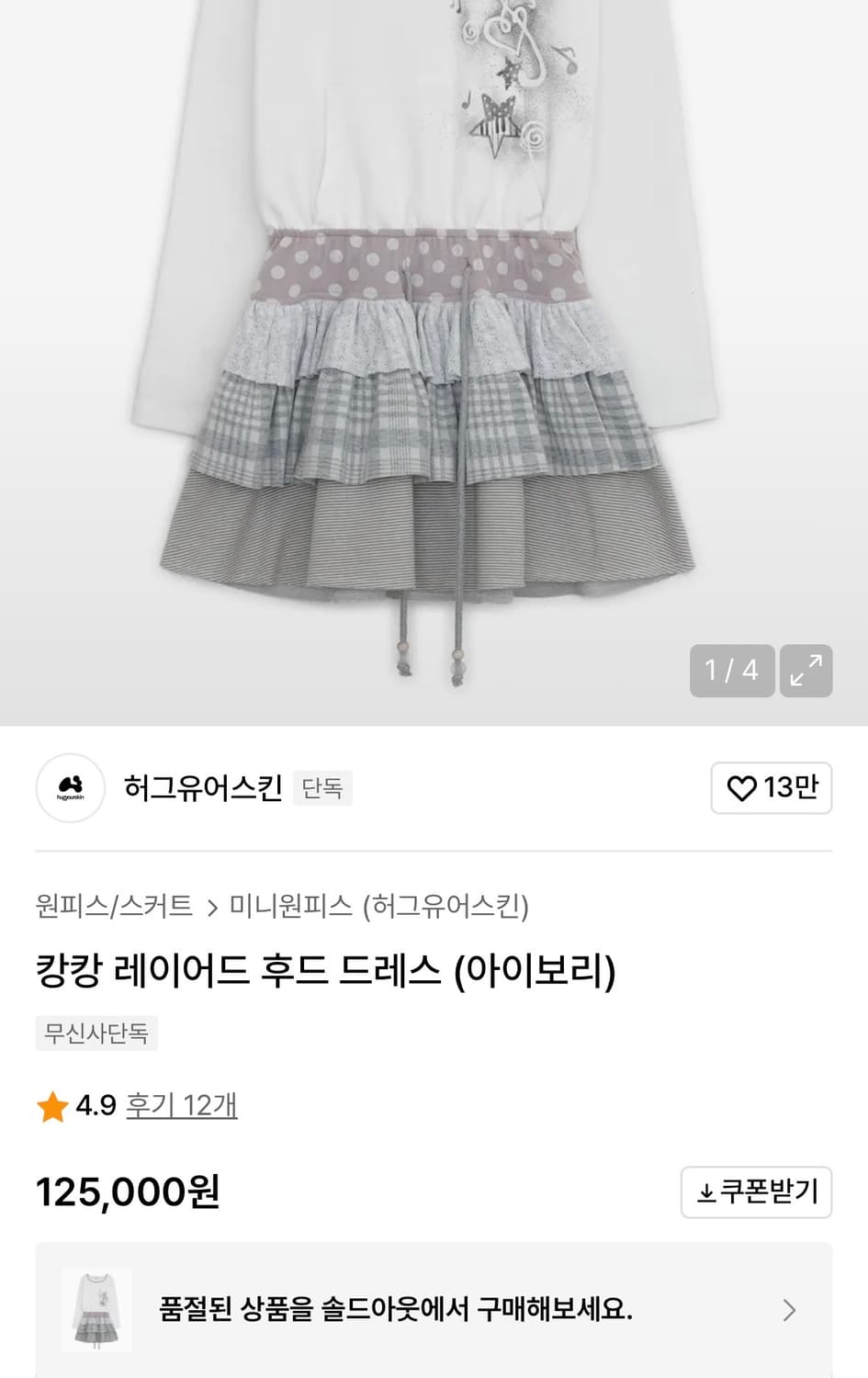Tap the 단독 badge next to brand name
Image resolution: width=868 pixels, height=1378 pixels.
coord(322,788)
